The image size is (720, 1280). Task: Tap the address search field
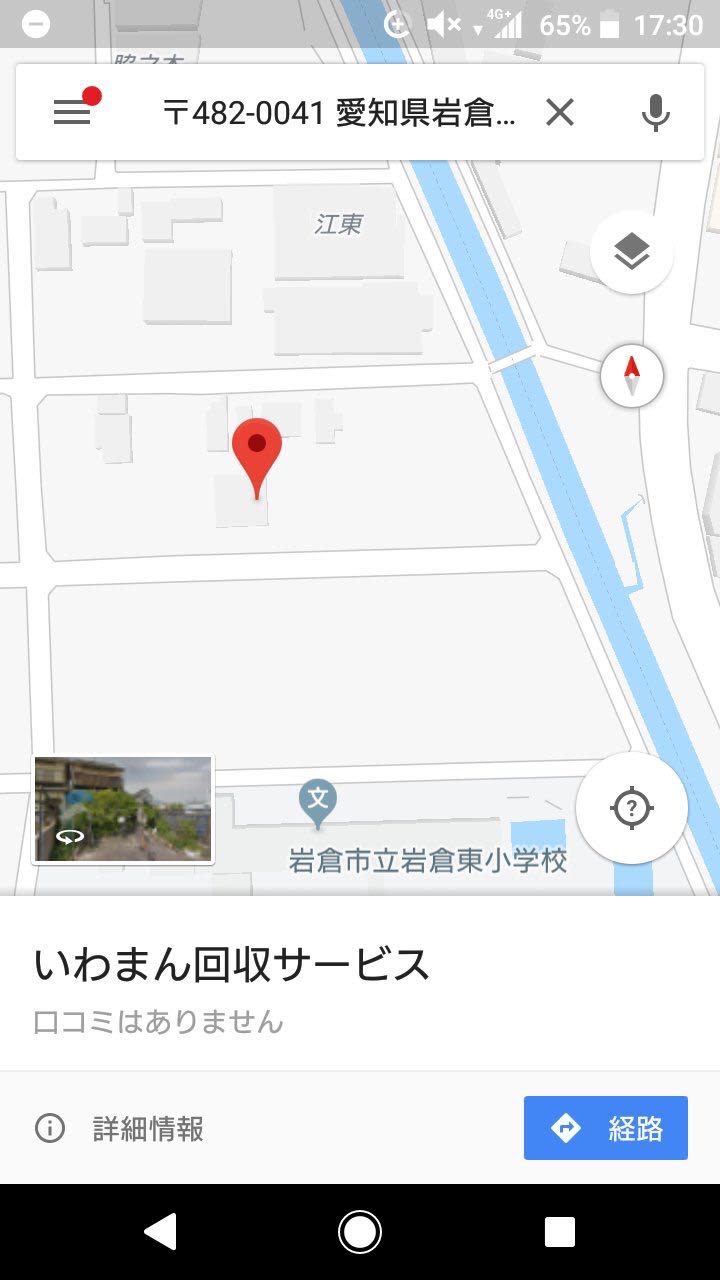pyautogui.click(x=340, y=113)
